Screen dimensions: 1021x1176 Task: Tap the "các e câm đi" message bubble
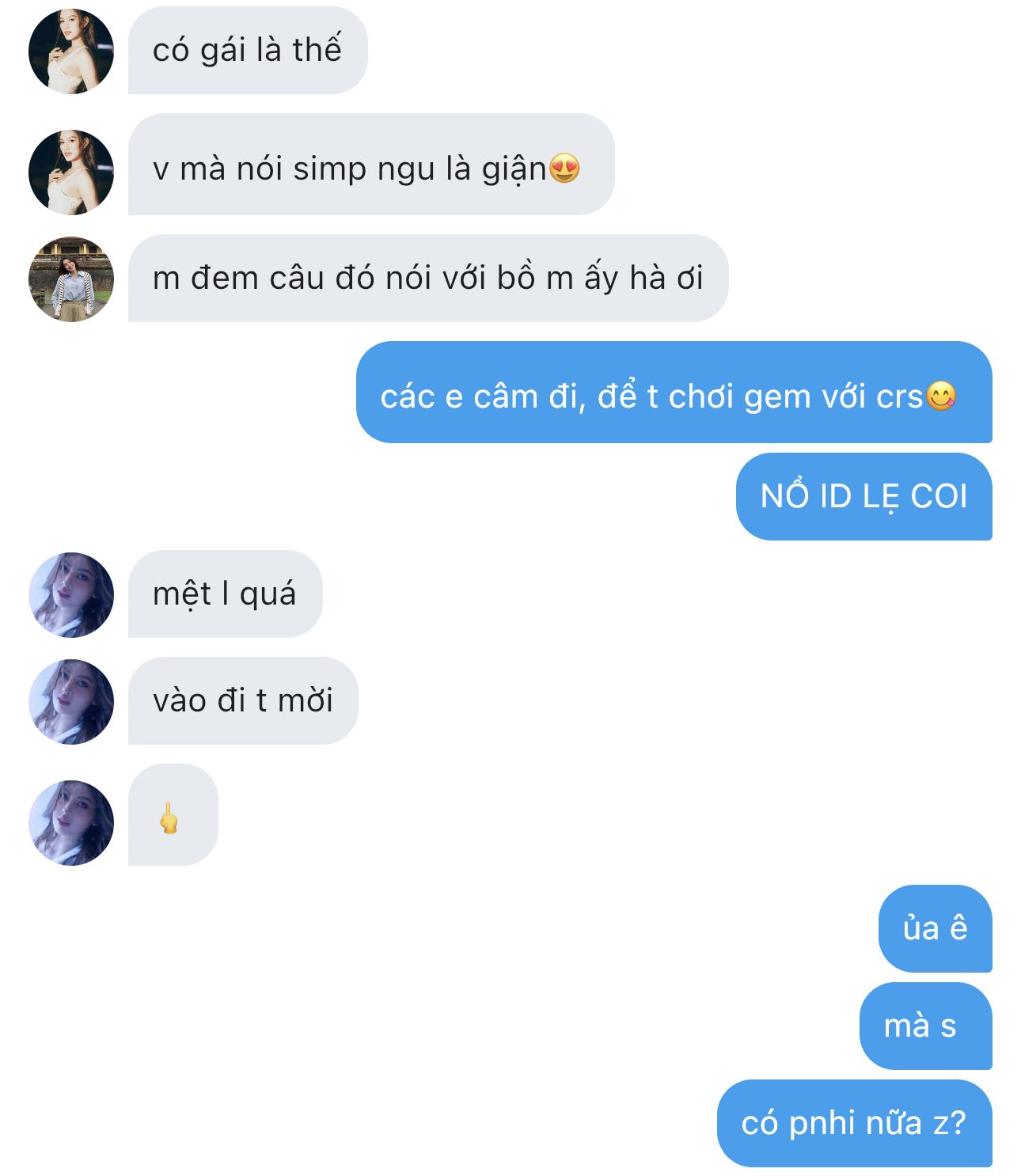[673, 393]
